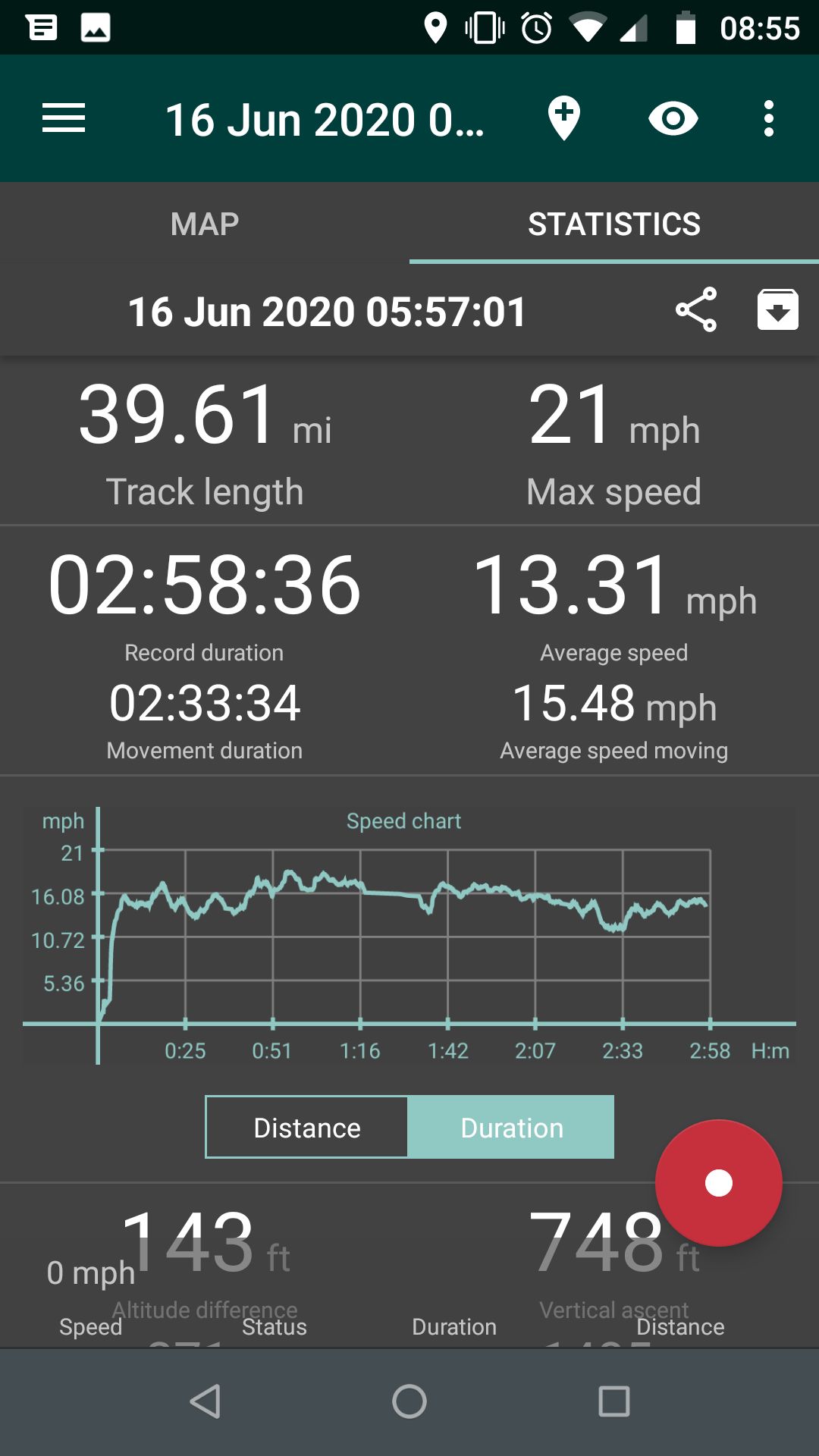Screen dimensions: 819x1456
Task: Open recent apps from the navigation bar
Action: pos(614,1401)
